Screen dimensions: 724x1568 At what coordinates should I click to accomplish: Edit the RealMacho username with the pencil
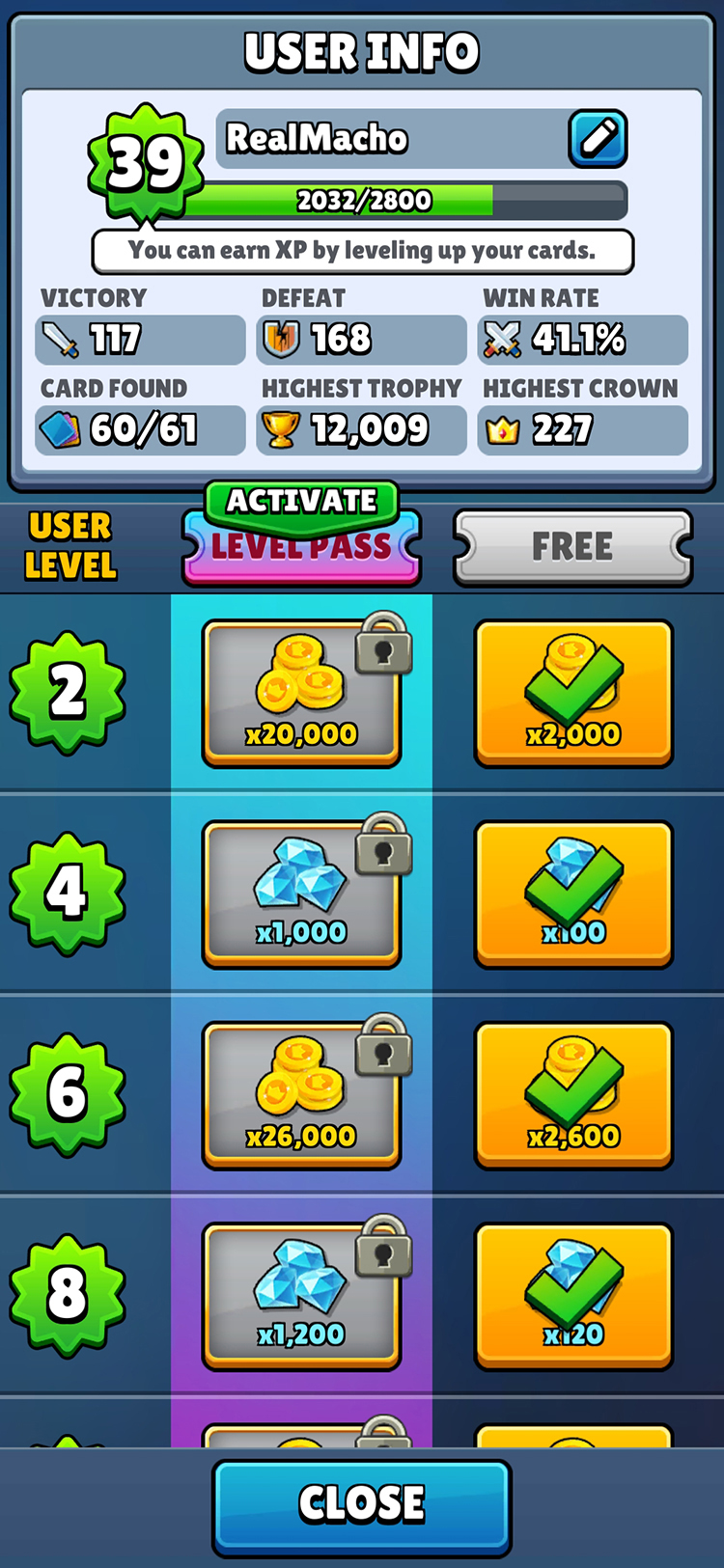click(598, 139)
